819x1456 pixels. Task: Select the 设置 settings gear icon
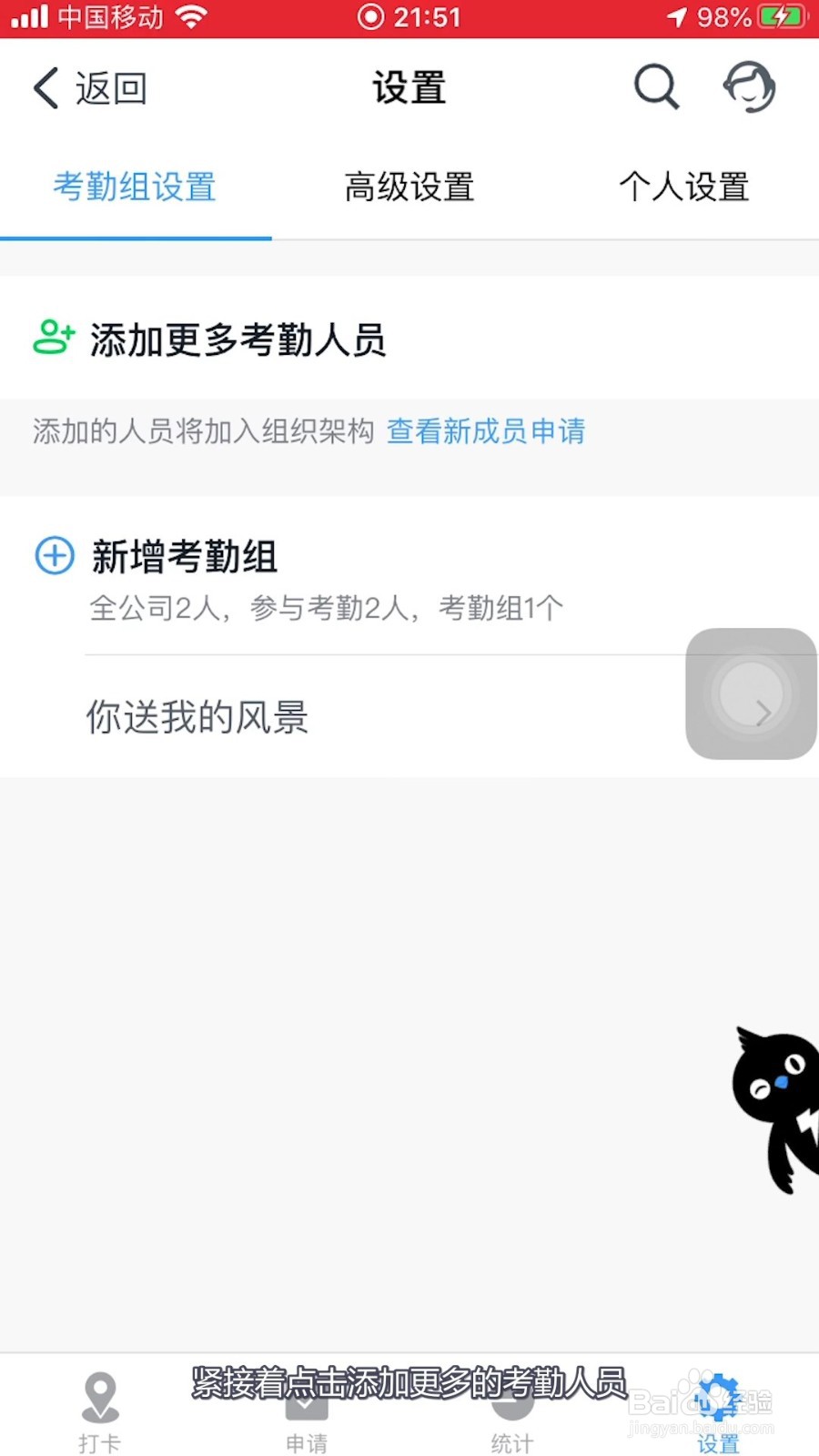[717, 1397]
